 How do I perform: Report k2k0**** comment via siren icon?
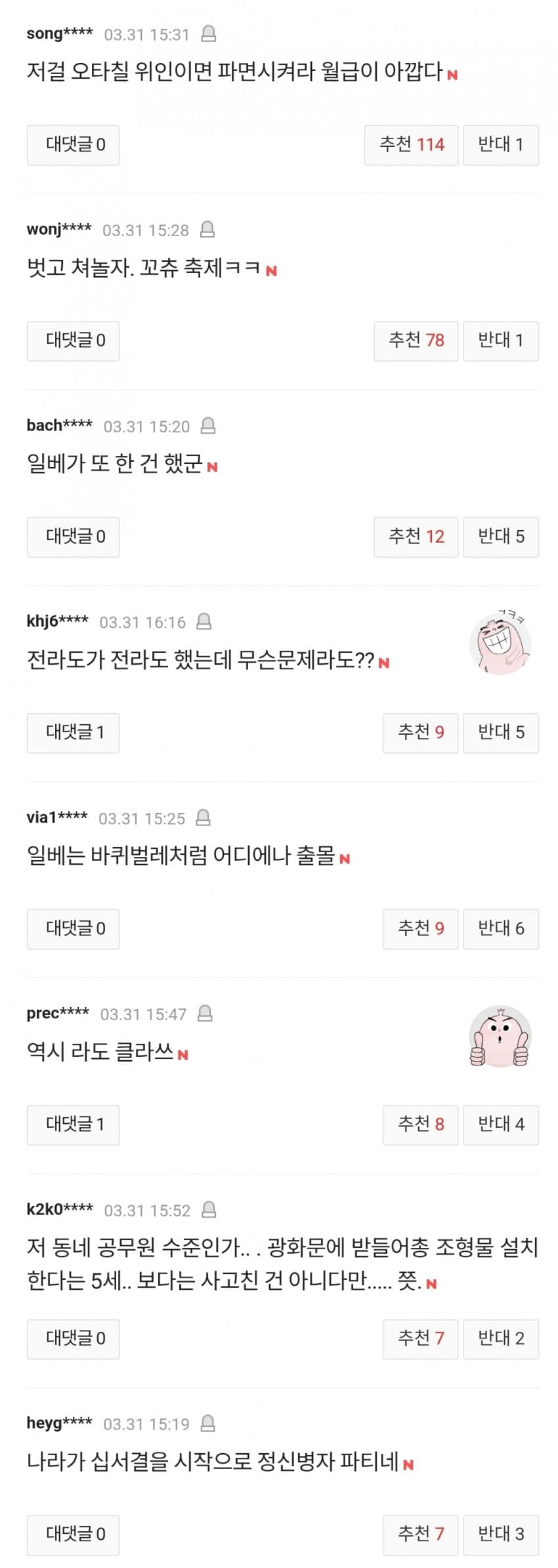click(x=209, y=1210)
